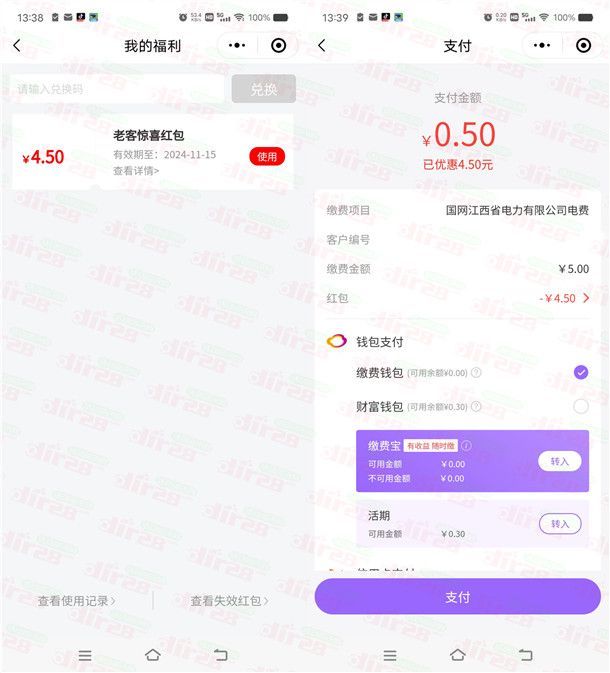The image size is (610, 673).
Task: Select 缴费钱包 as payment method
Action: [x=581, y=373]
